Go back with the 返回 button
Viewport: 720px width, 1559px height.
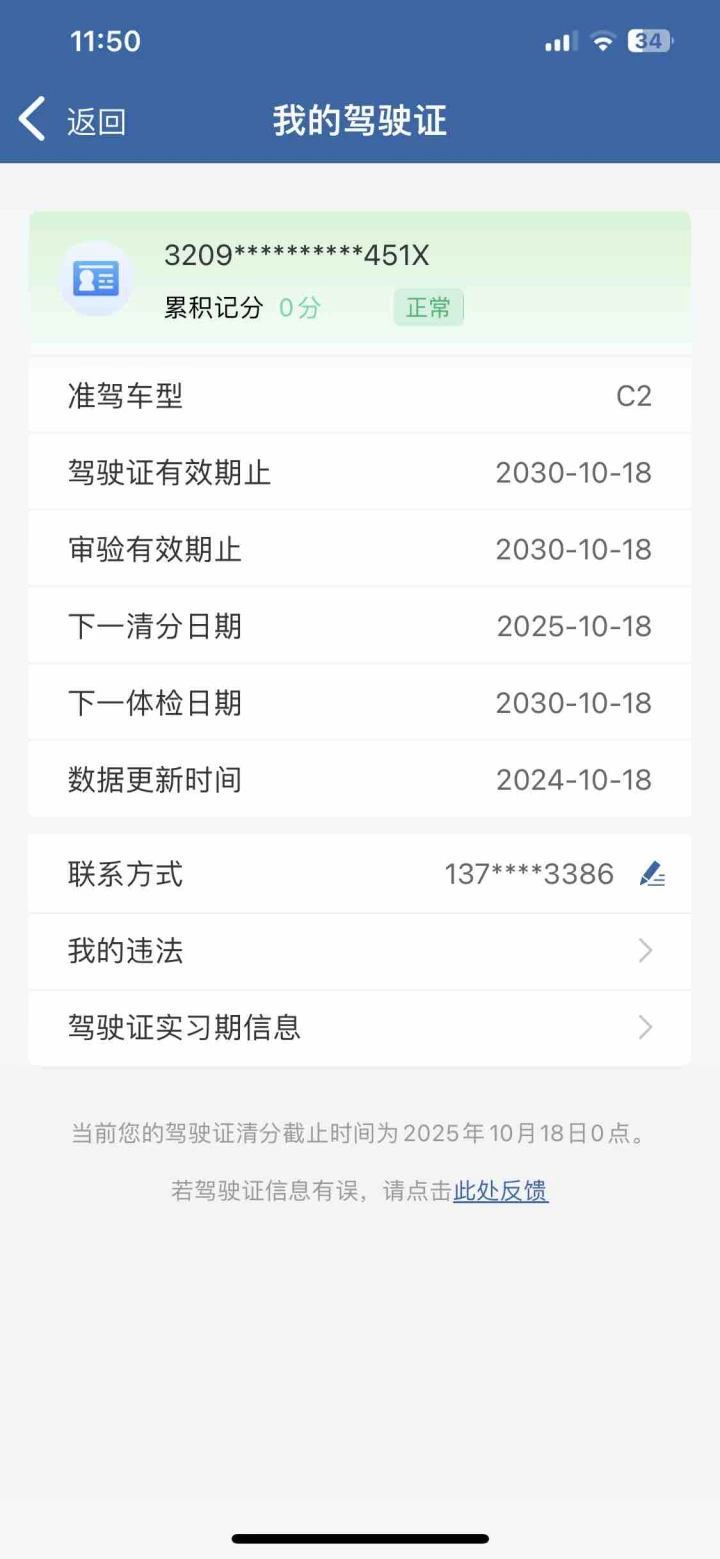pyautogui.click(x=72, y=121)
